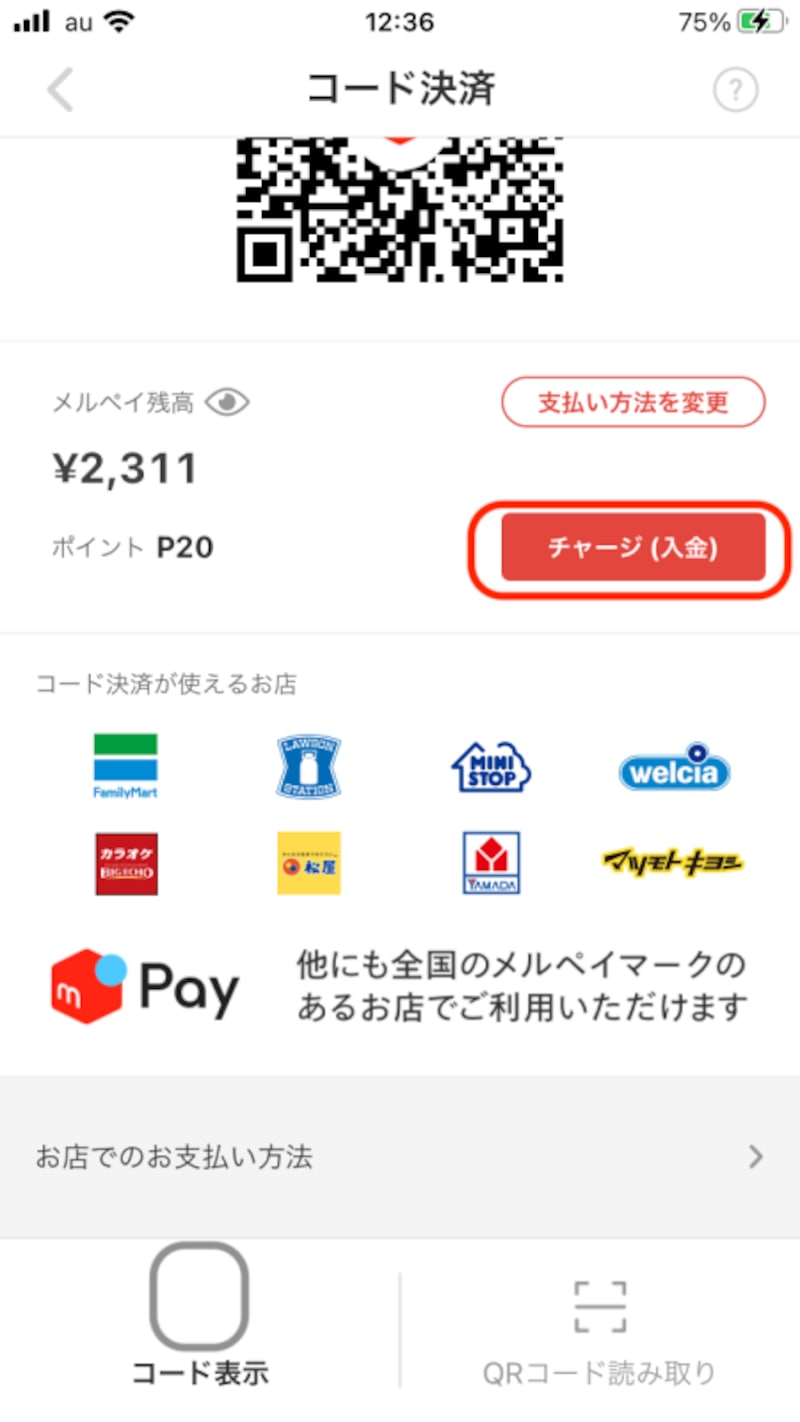Open the help question mark icon
This screenshot has height=1422, width=800.
[735, 90]
